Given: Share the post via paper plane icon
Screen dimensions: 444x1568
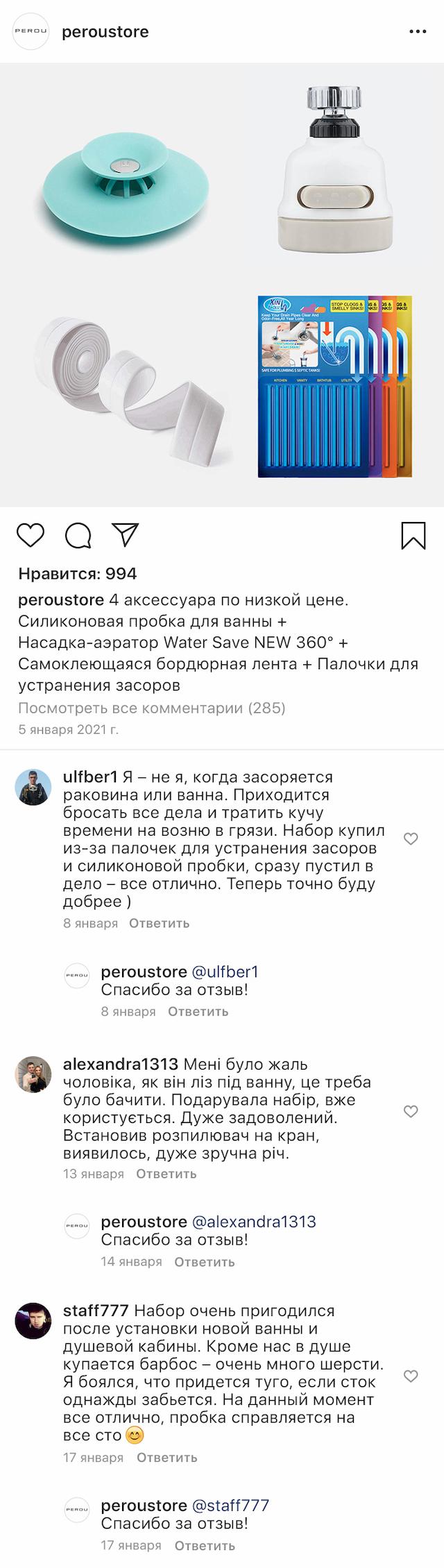Looking at the screenshot, I should point(126,534).
